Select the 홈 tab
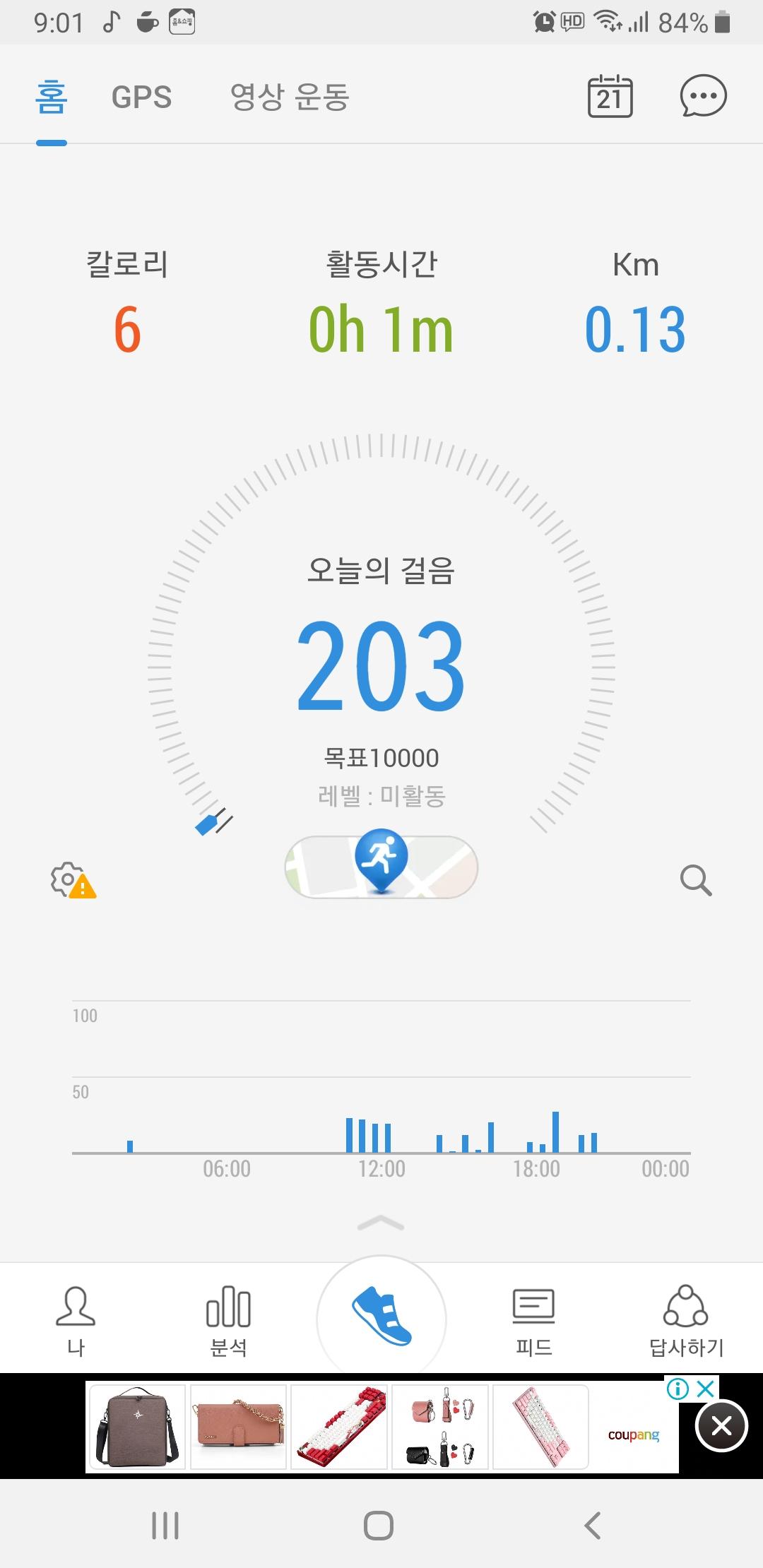Image resolution: width=763 pixels, height=1568 pixels. click(x=52, y=97)
